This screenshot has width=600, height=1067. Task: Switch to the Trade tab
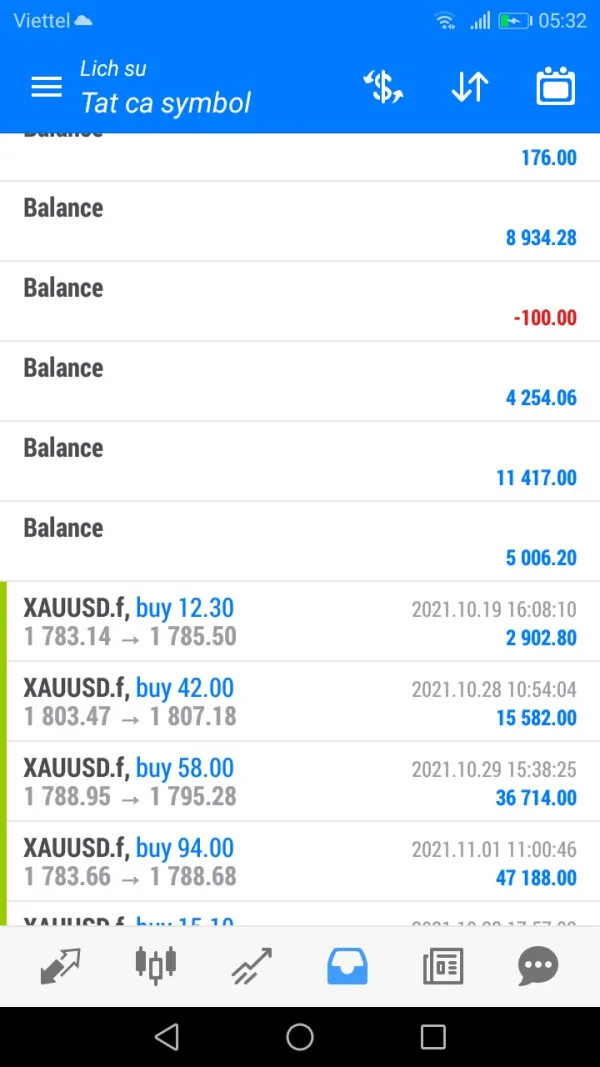(x=251, y=966)
